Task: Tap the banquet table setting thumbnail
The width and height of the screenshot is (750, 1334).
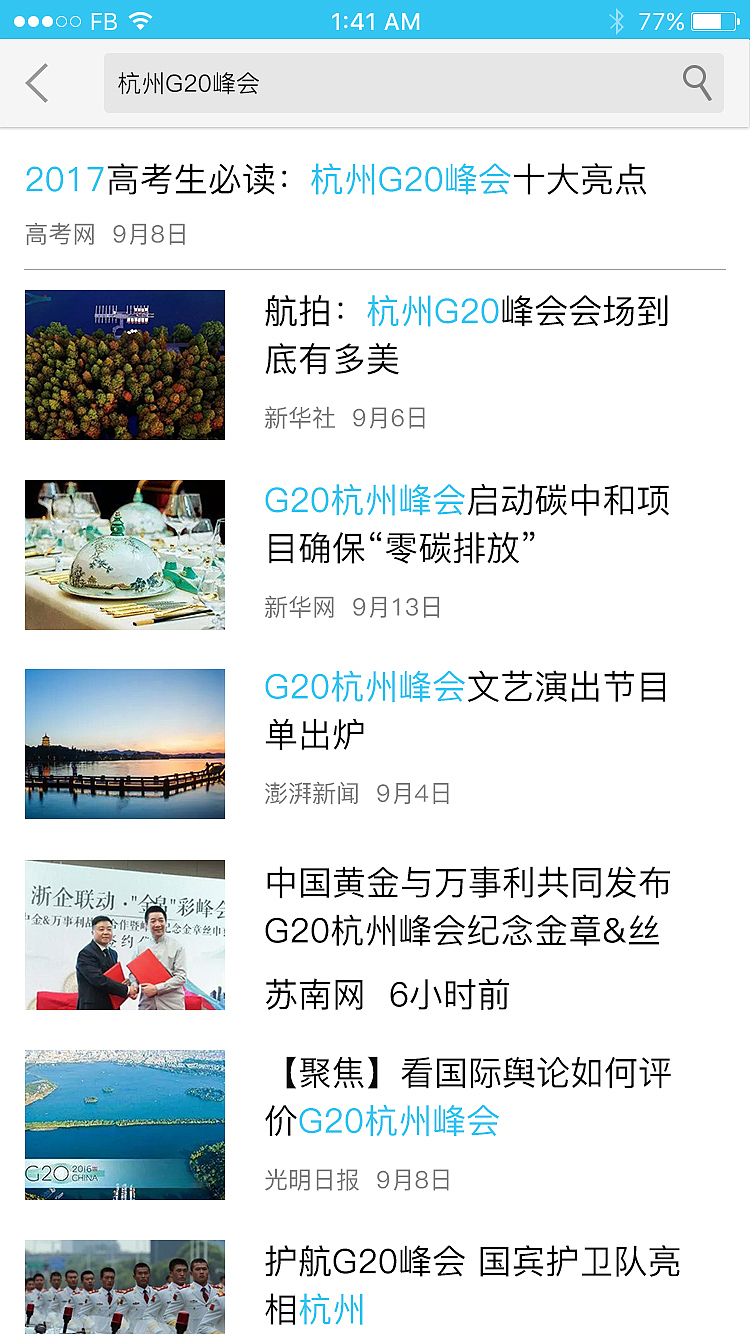Action: 124,555
